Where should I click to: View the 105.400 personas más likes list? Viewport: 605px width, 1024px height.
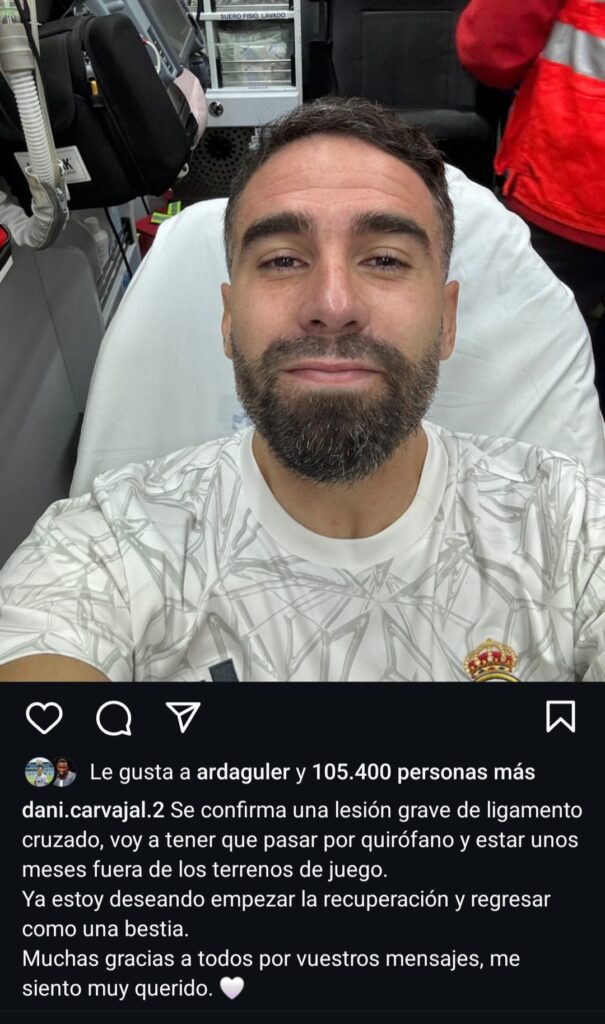click(423, 772)
